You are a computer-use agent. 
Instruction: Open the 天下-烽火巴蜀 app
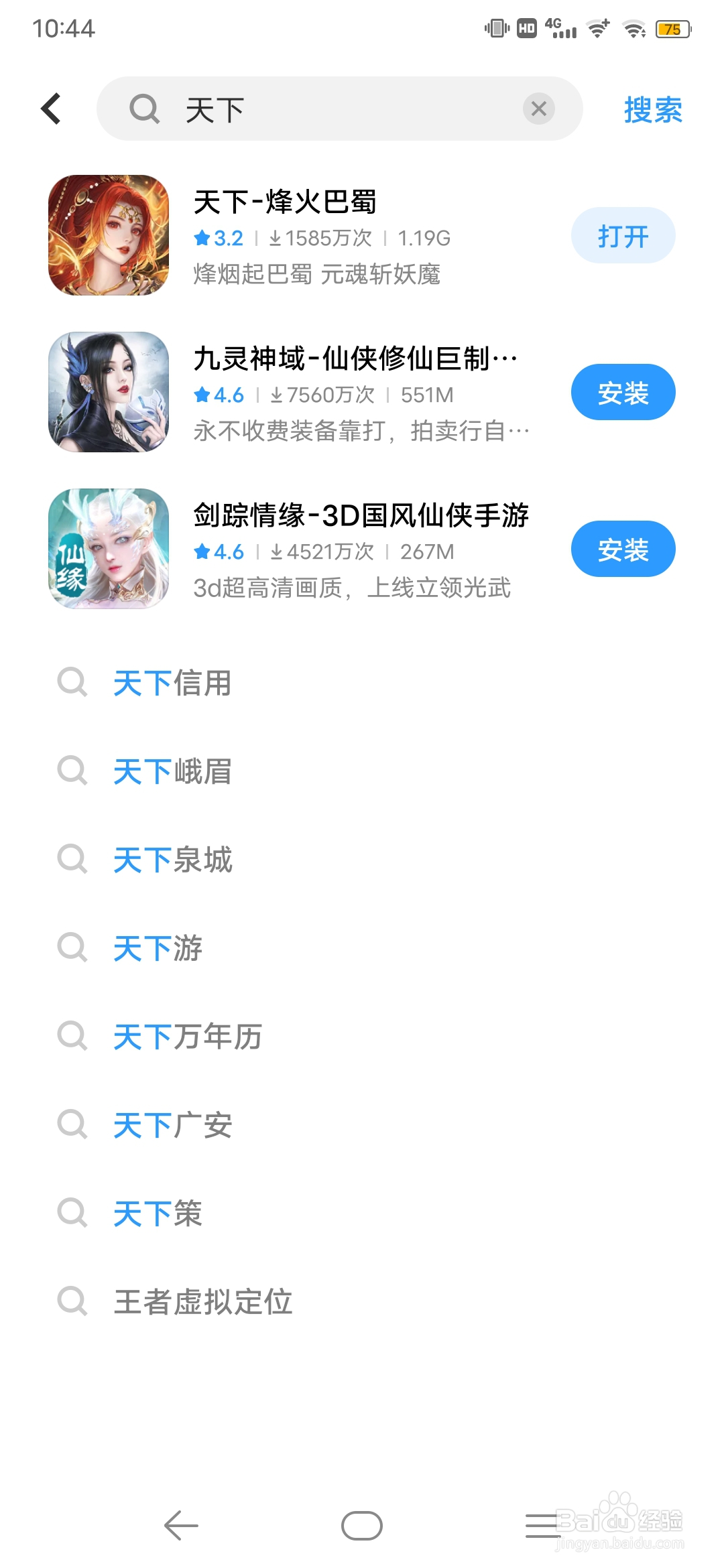point(623,236)
